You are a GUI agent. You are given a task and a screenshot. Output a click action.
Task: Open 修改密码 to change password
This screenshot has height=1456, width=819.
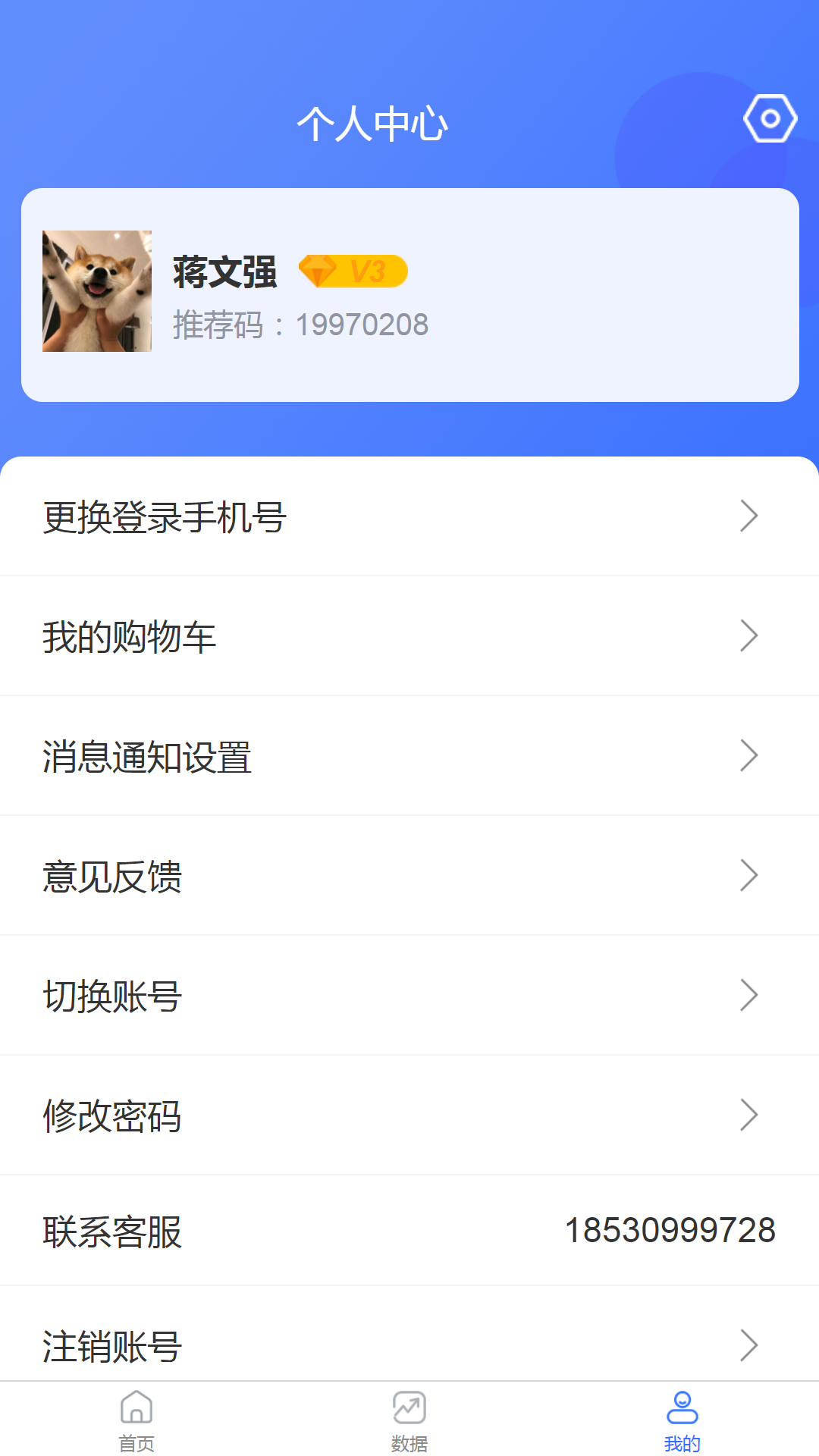409,1116
